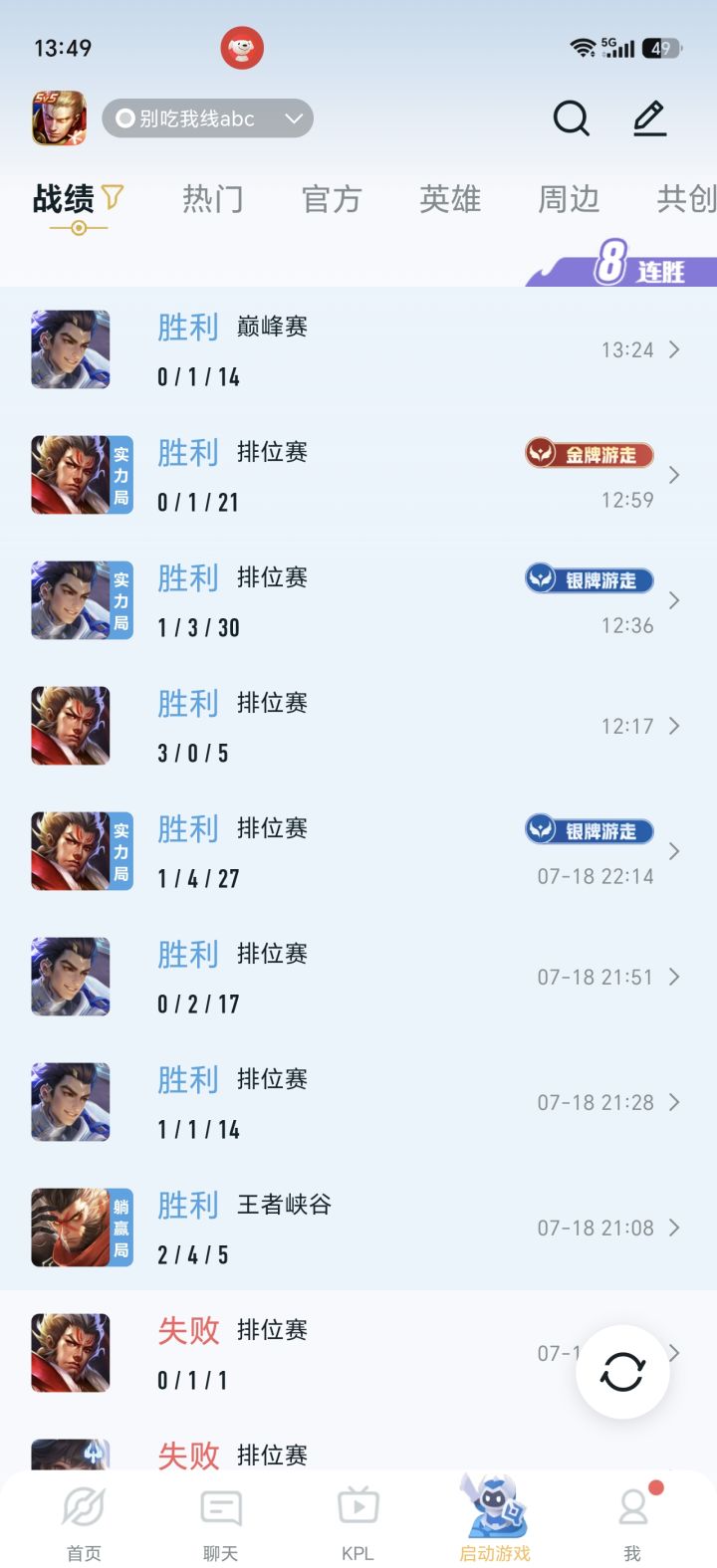
Task: Go to the 首页 tab
Action: point(84,1523)
